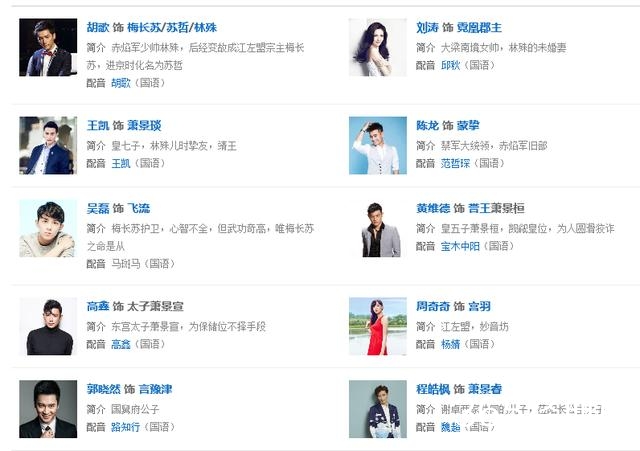The height and width of the screenshot is (451, 640).
Task: Tap 高鑫's portrait photo
Action: click(48, 326)
